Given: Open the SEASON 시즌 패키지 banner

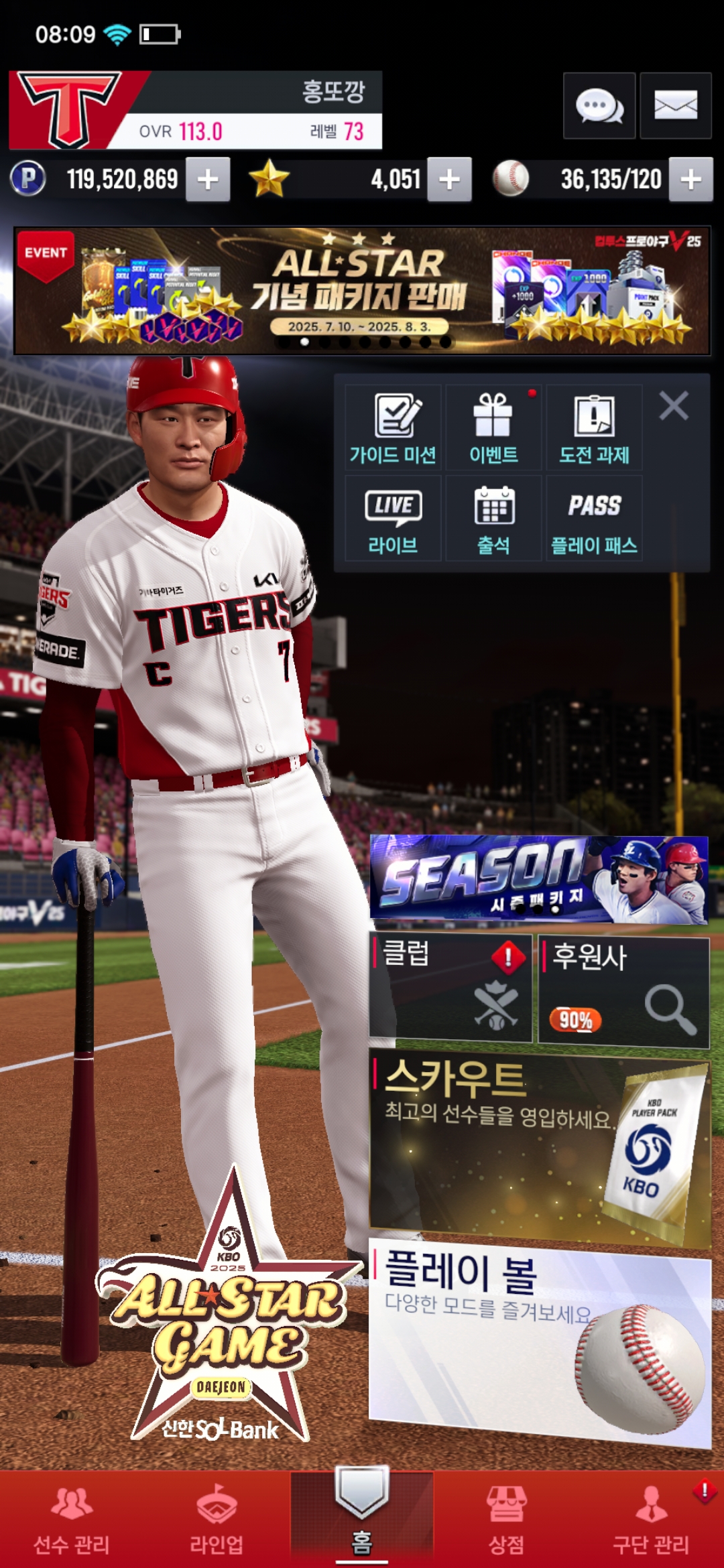Looking at the screenshot, I should [539, 879].
